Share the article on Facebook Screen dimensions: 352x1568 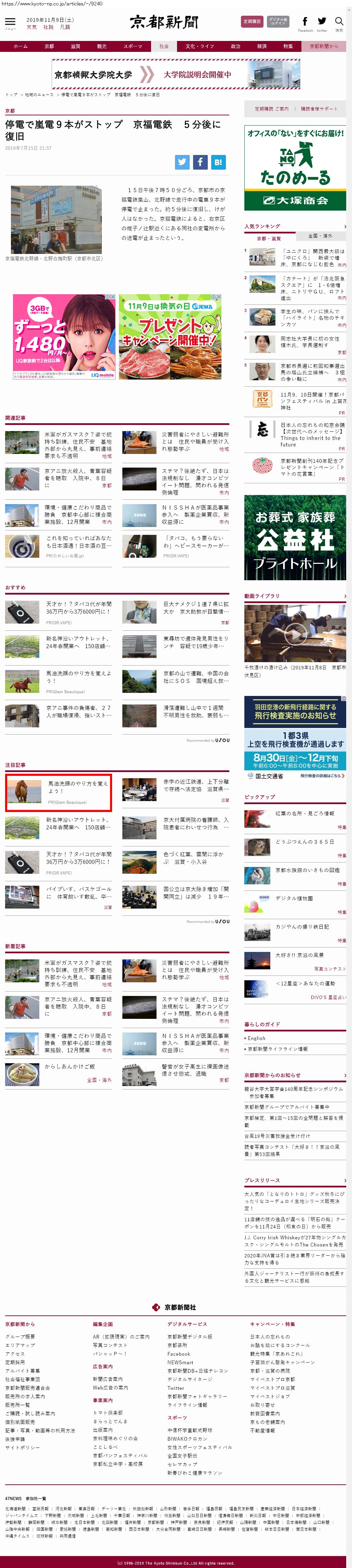point(200,162)
